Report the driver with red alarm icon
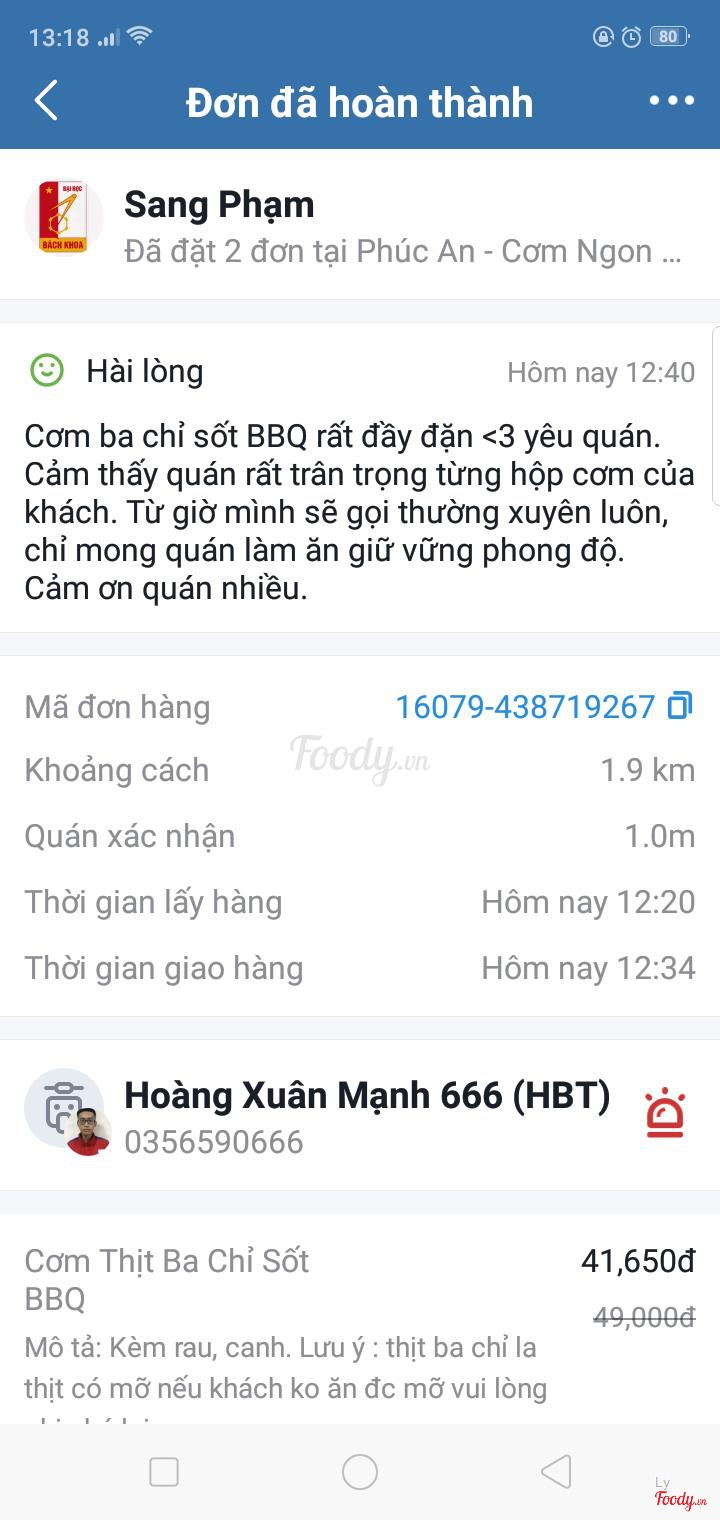The width and height of the screenshot is (720, 1520). pos(665,1114)
